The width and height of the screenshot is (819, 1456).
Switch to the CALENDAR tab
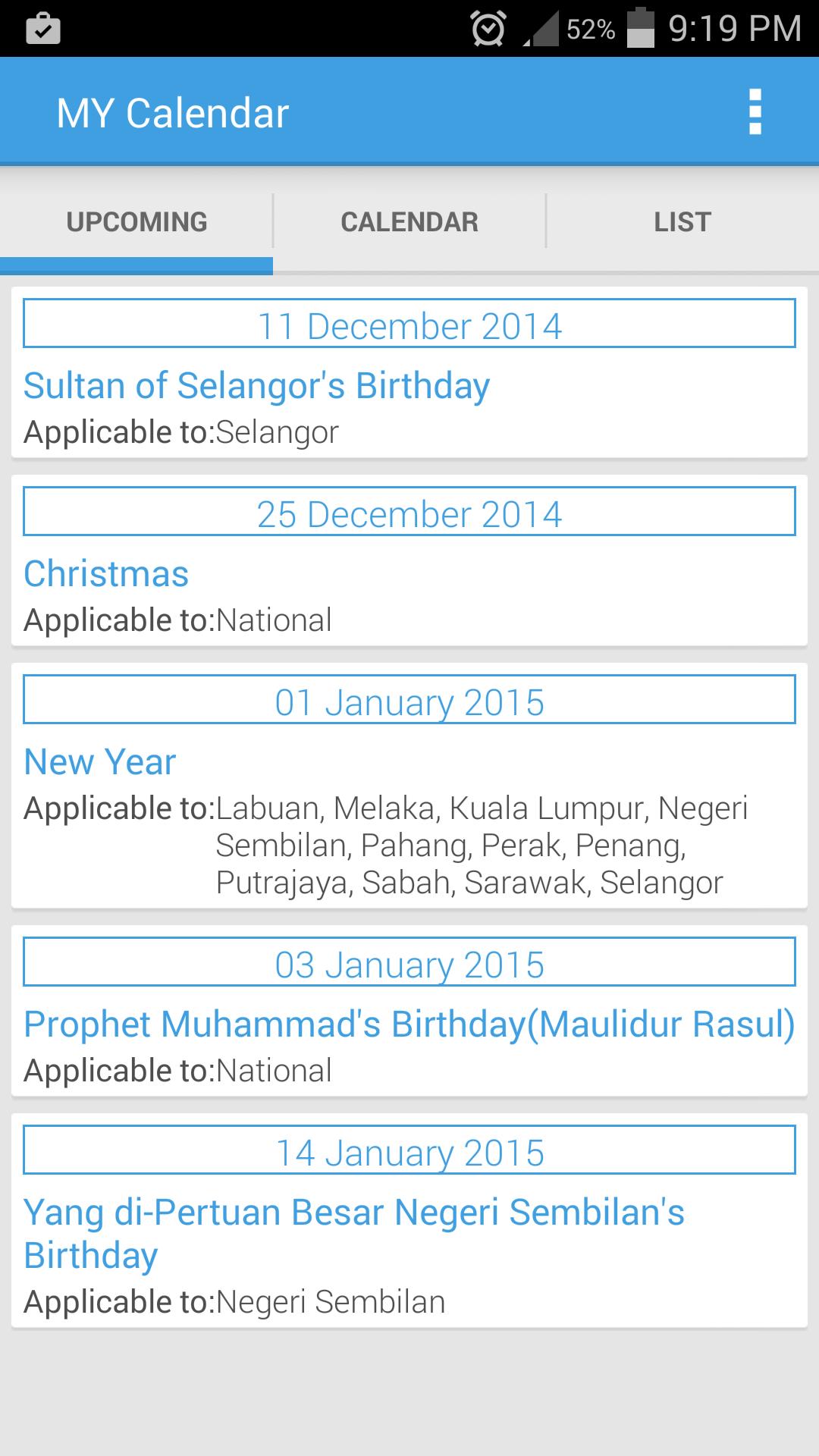(409, 221)
